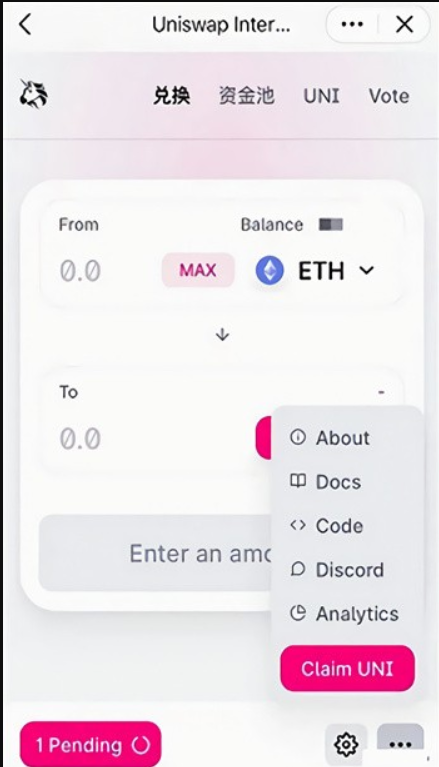Tap MAX to use full balance

click(198, 270)
